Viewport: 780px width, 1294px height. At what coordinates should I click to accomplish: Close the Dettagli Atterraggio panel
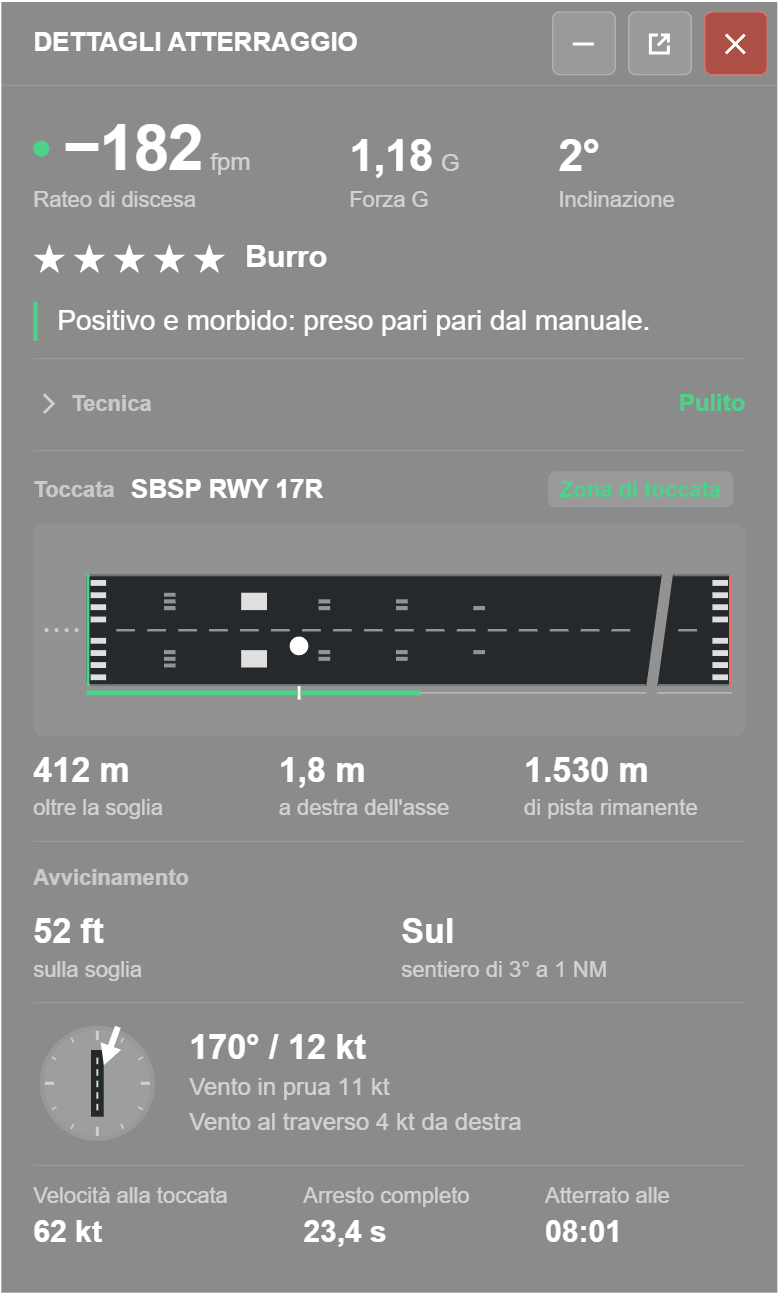[735, 44]
